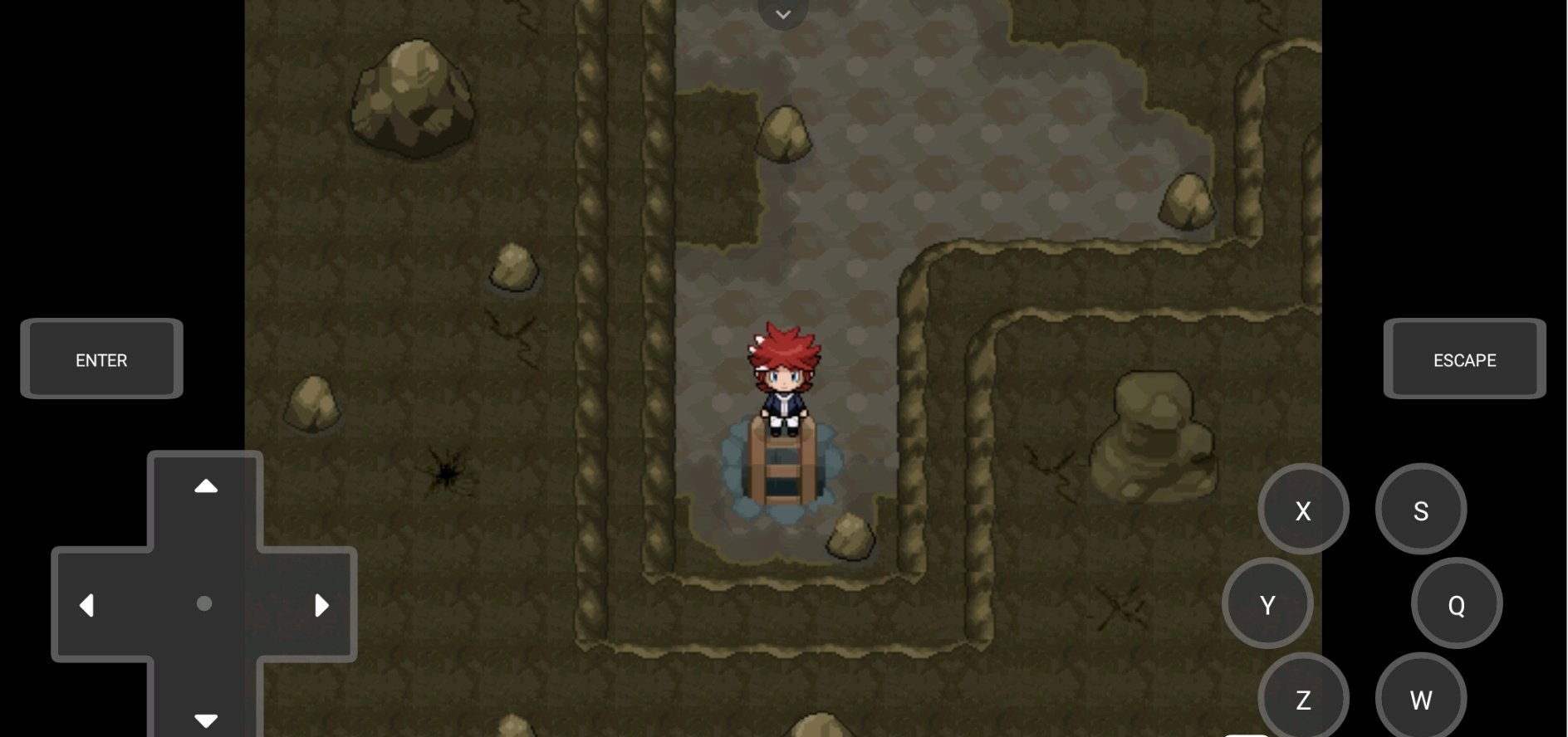Tap the Q key button

(x=1456, y=604)
